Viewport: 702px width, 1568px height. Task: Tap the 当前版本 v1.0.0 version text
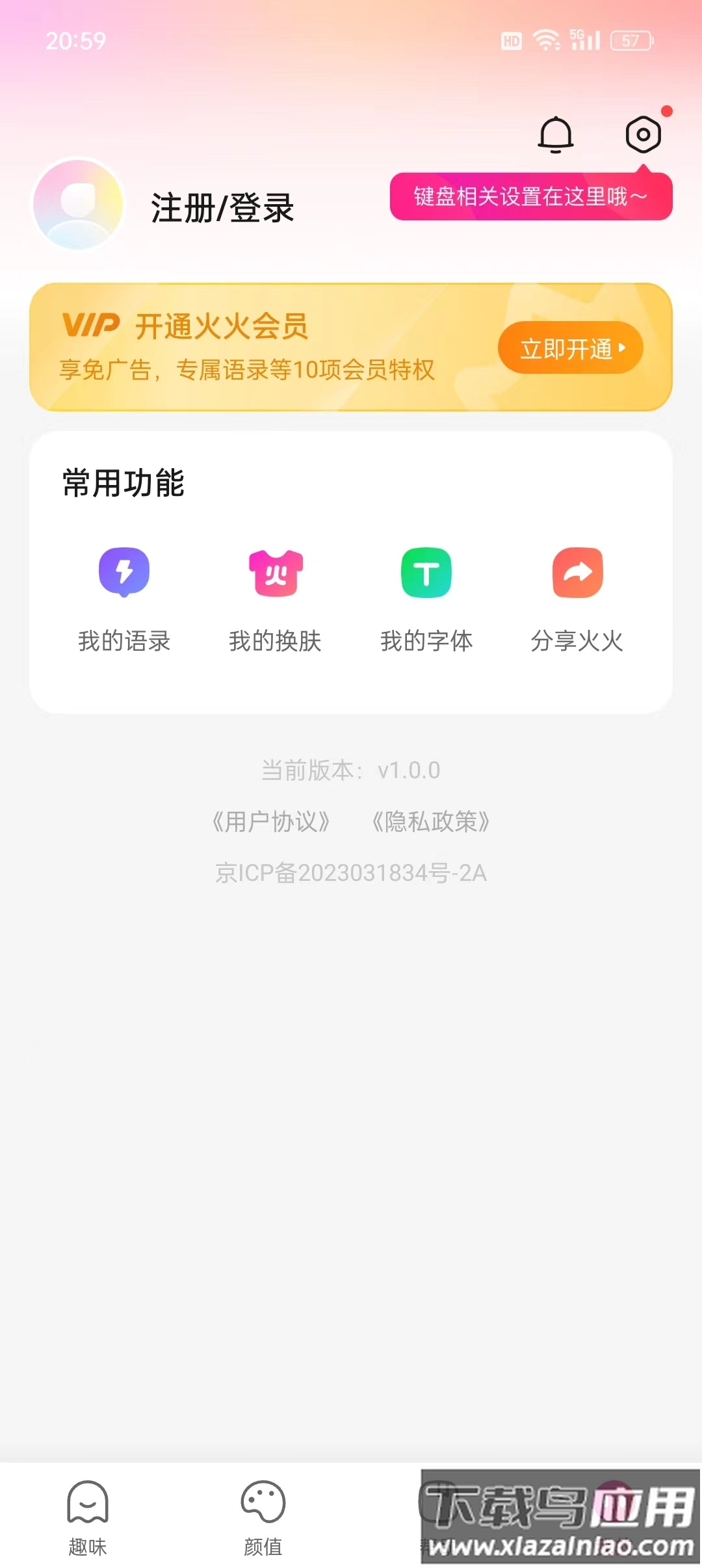pos(351,771)
